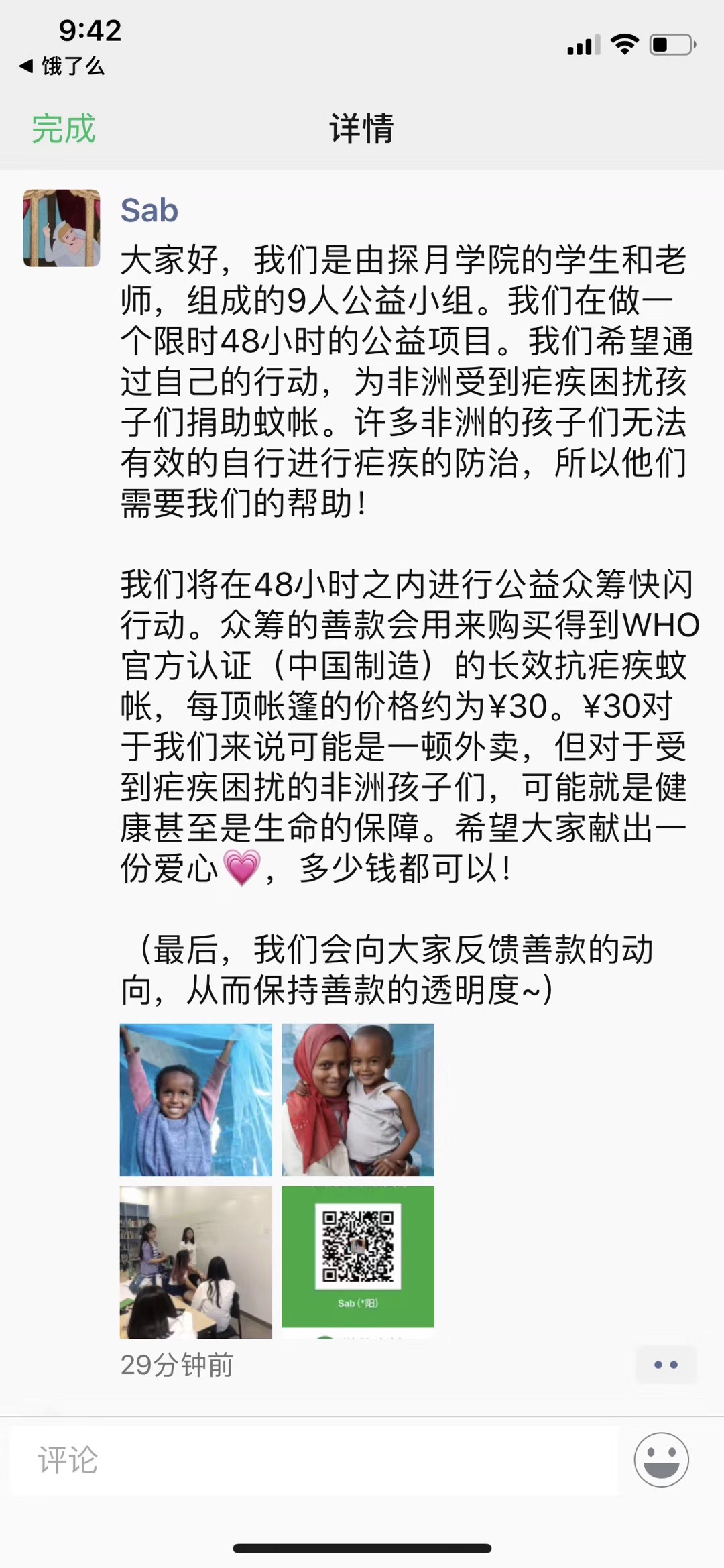This screenshot has height=1568, width=724.
Task: Open the emoji smiley picker
Action: coord(661,1460)
